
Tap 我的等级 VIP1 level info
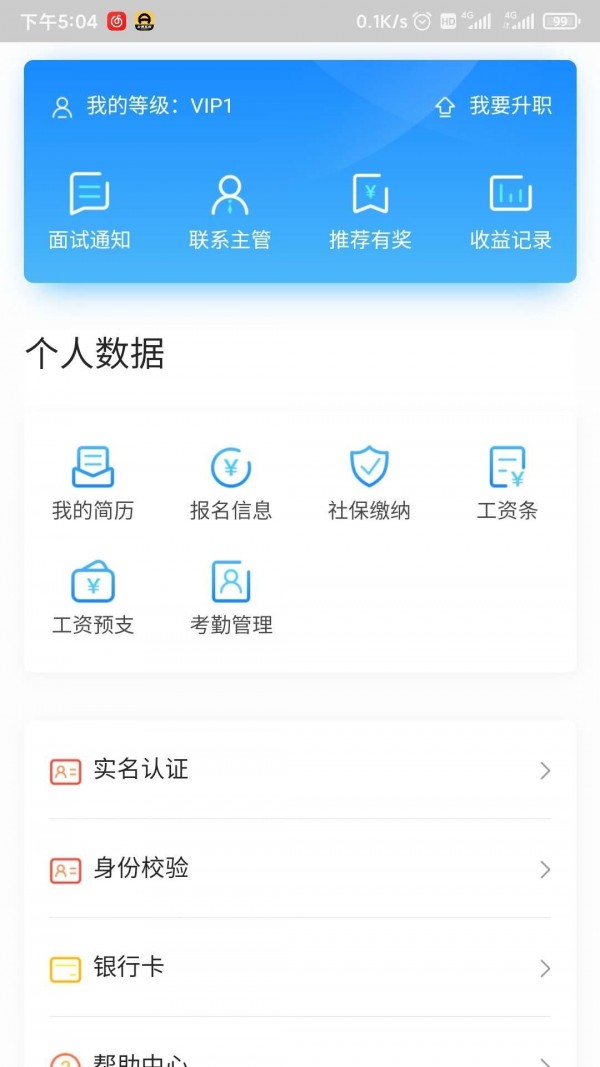142,106
